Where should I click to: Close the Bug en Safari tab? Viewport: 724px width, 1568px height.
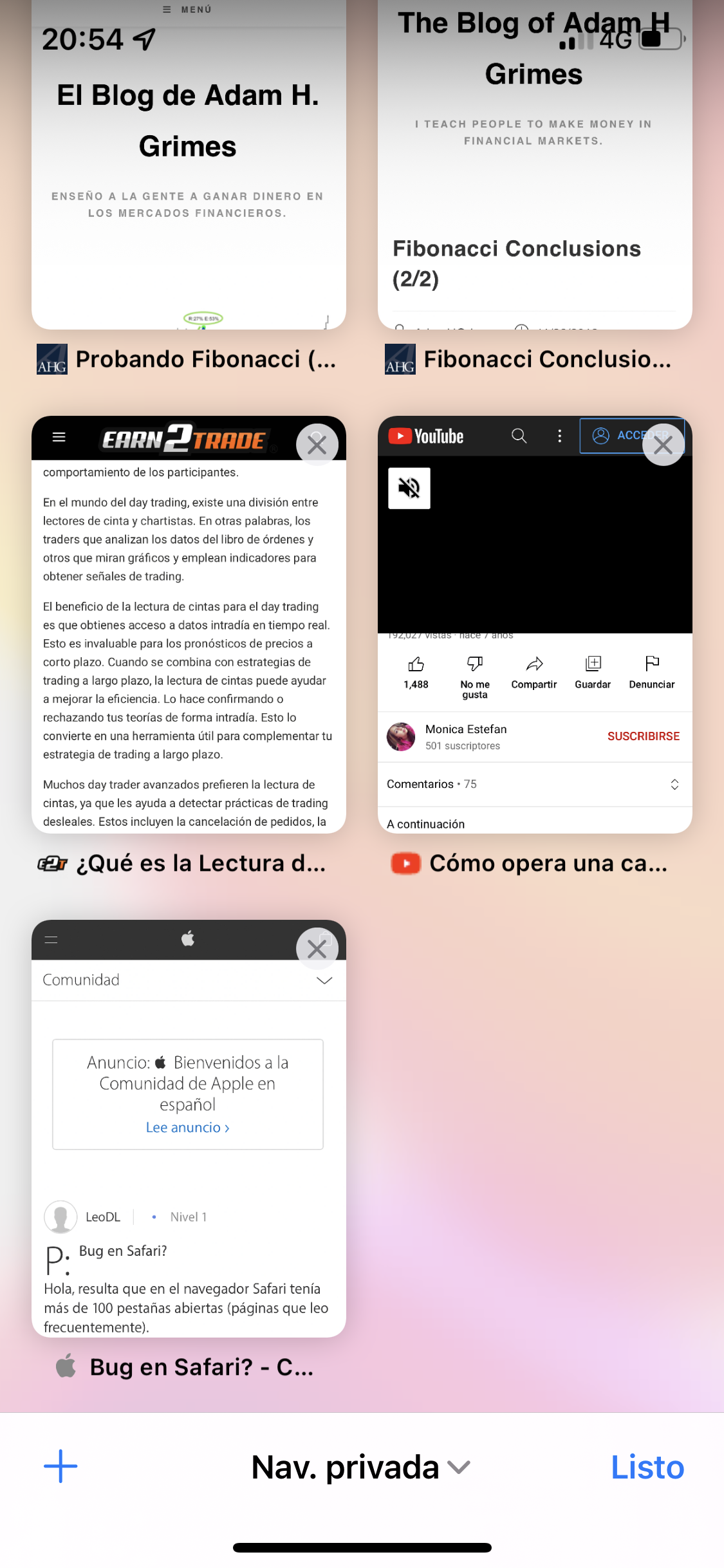click(x=317, y=949)
